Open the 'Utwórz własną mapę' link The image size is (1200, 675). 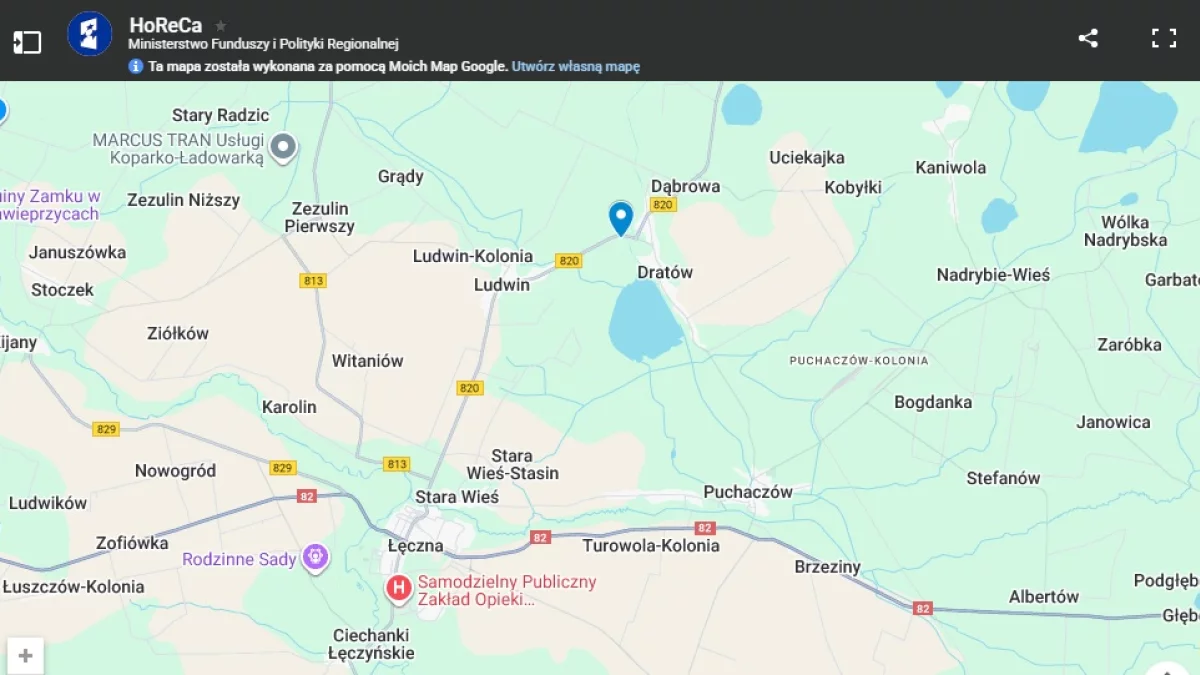(x=575, y=67)
